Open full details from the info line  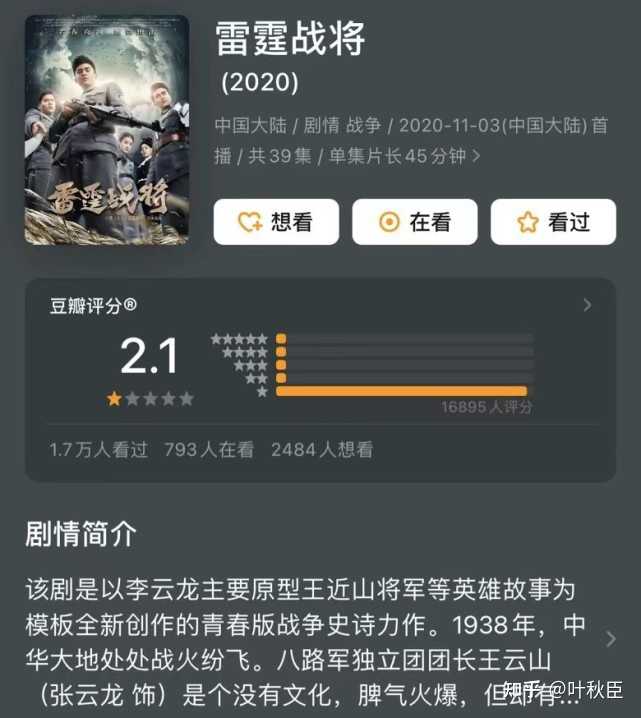tap(476, 156)
